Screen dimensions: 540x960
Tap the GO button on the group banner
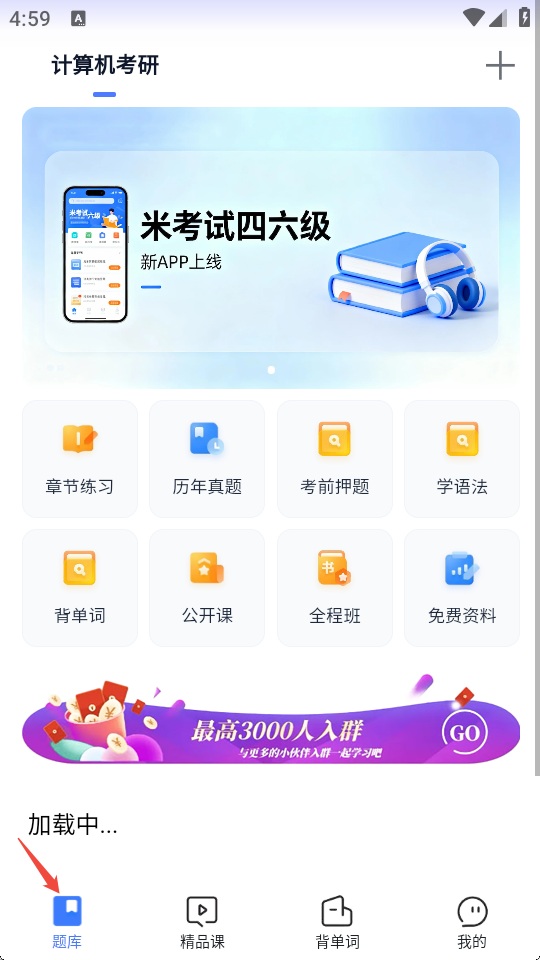pyautogui.click(x=465, y=732)
